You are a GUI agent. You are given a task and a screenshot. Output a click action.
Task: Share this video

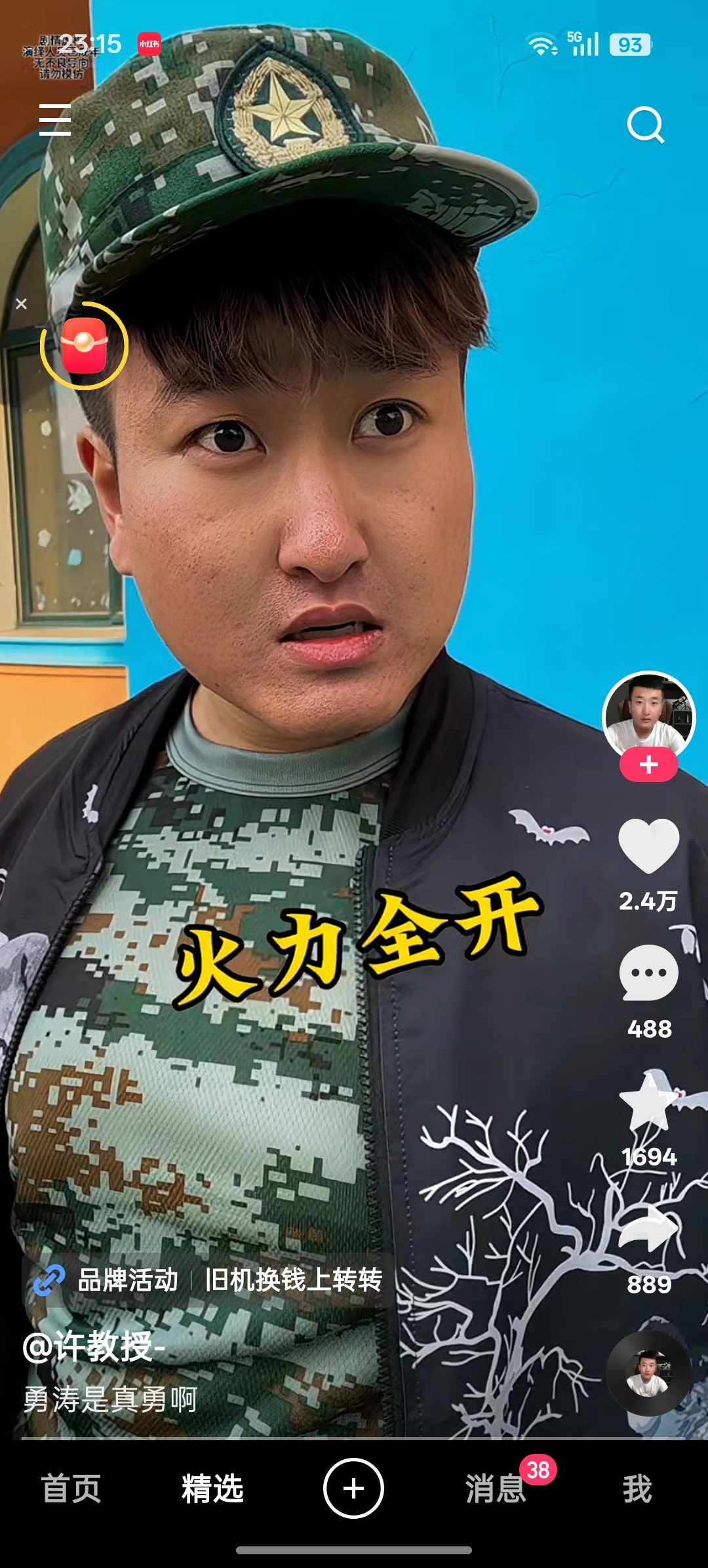click(648, 1229)
